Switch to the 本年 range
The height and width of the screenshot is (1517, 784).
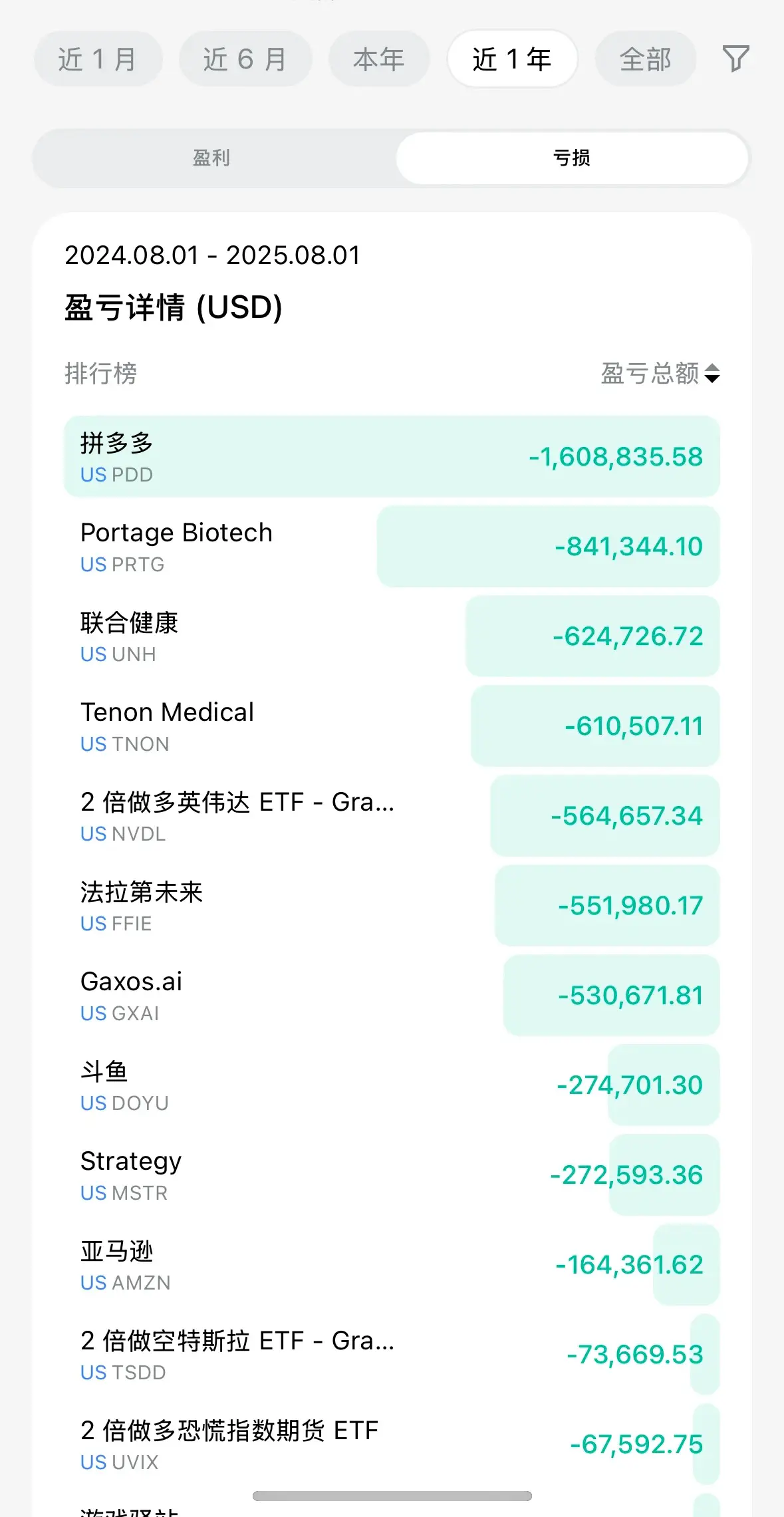[x=379, y=59]
